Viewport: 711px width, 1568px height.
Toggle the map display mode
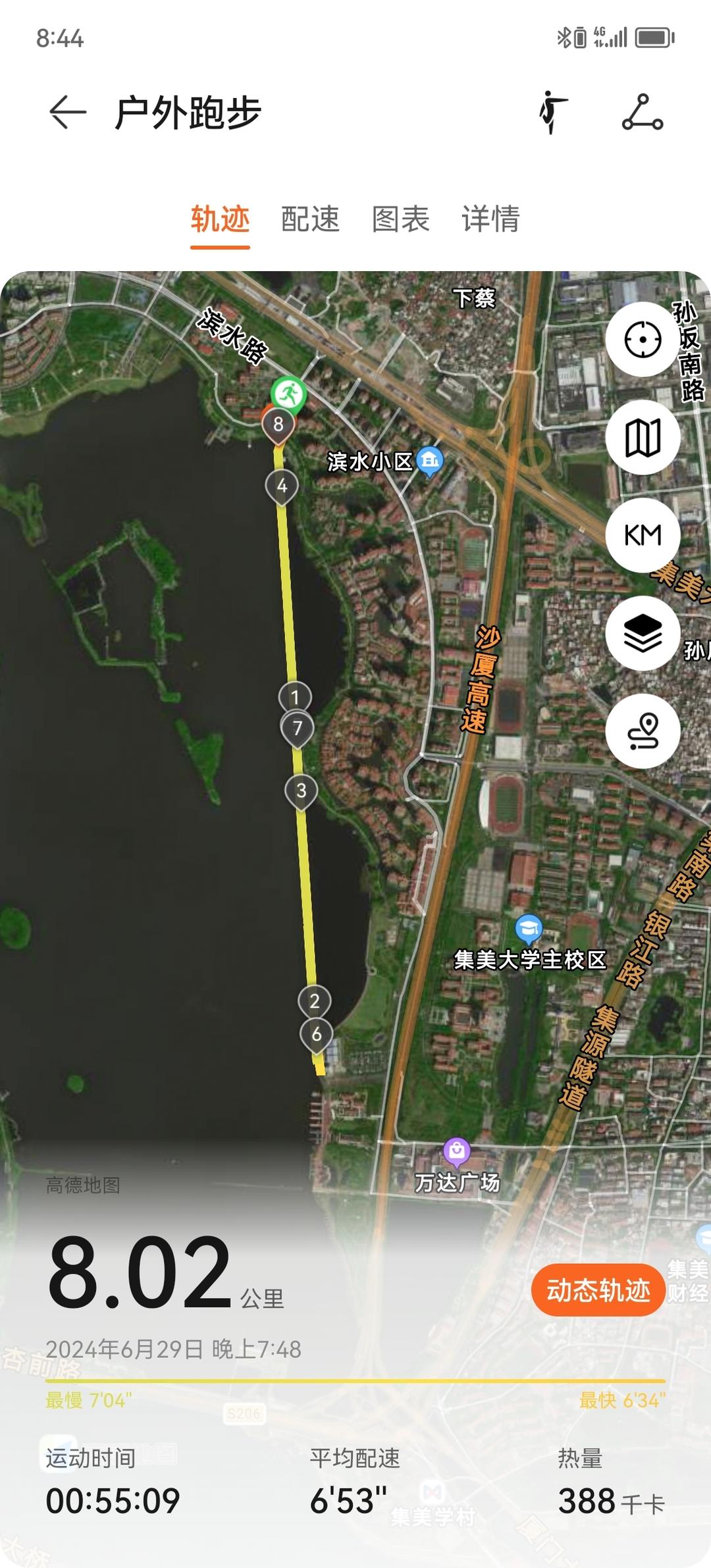pyautogui.click(x=643, y=438)
